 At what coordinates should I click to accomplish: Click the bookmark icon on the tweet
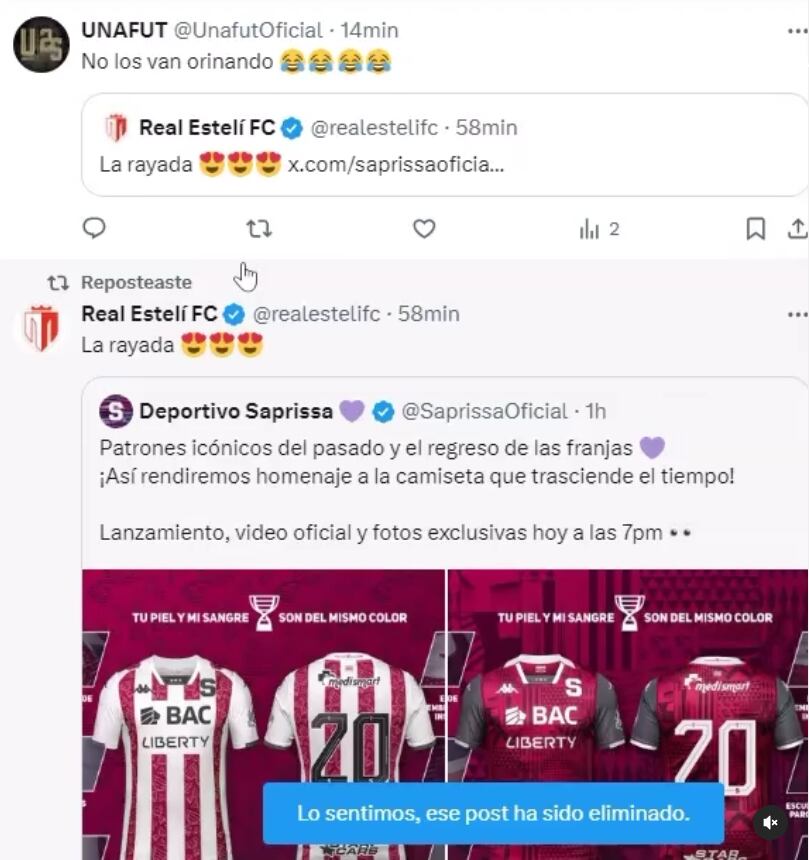[x=756, y=228]
